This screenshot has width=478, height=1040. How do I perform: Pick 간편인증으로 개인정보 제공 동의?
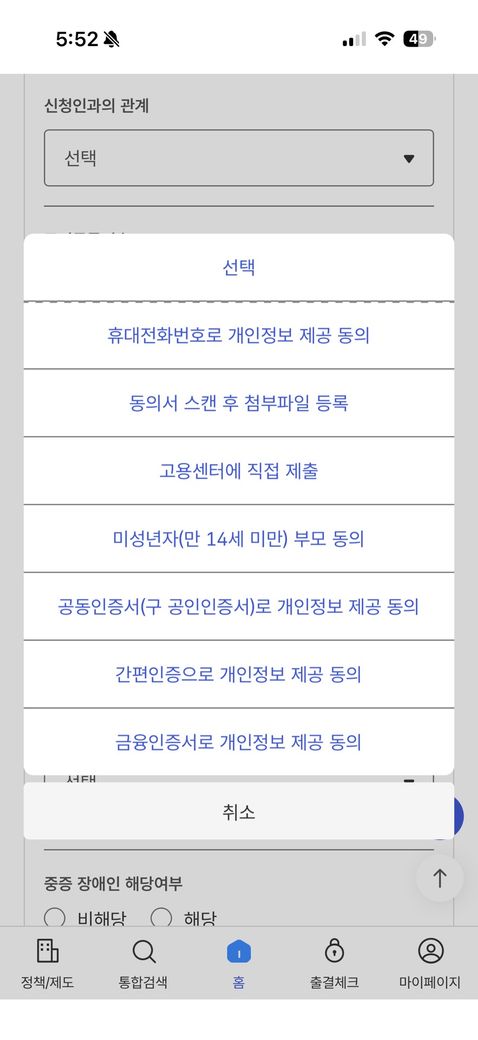(239, 675)
